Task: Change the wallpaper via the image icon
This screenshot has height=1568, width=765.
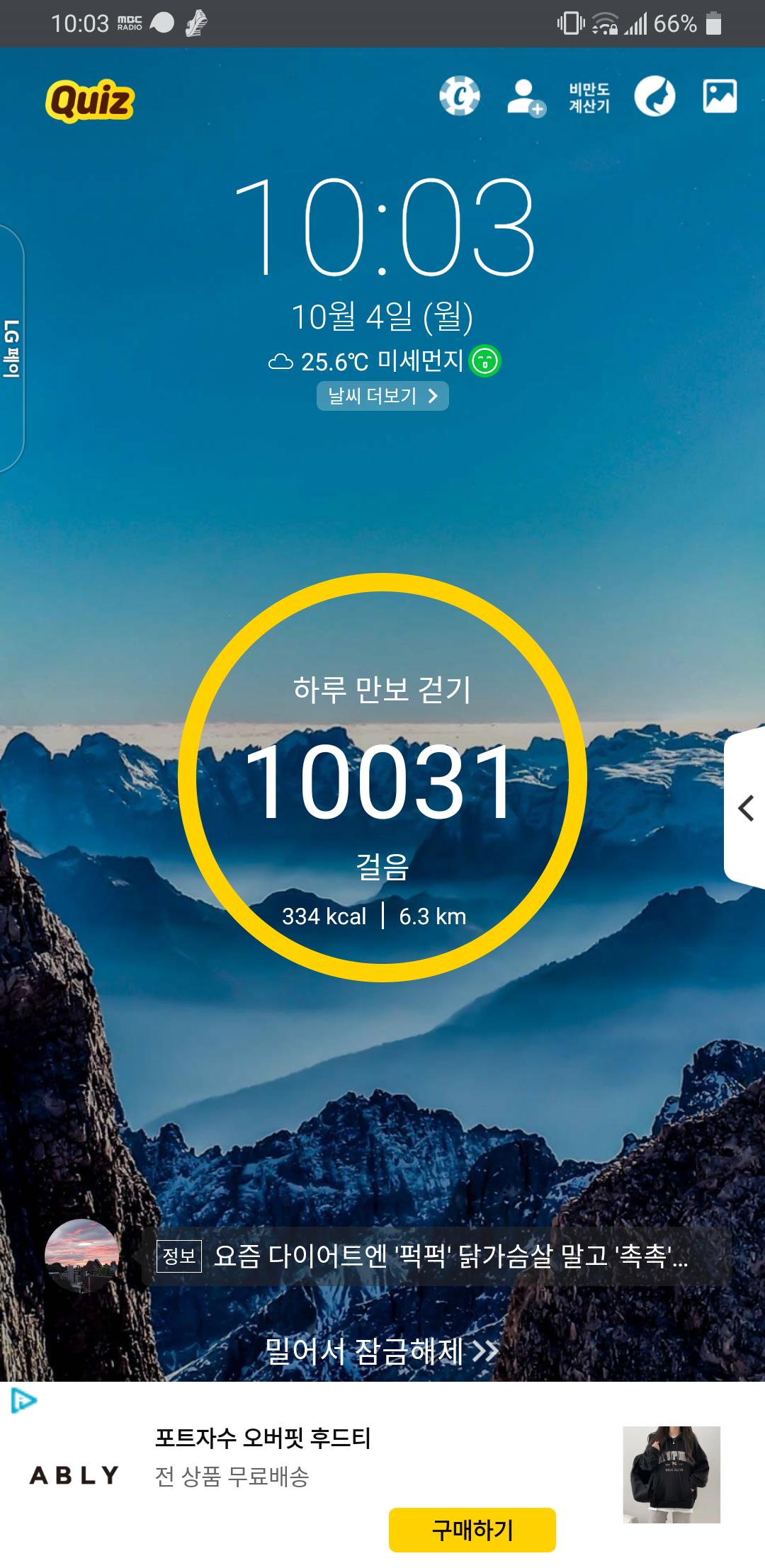Action: 720,96
